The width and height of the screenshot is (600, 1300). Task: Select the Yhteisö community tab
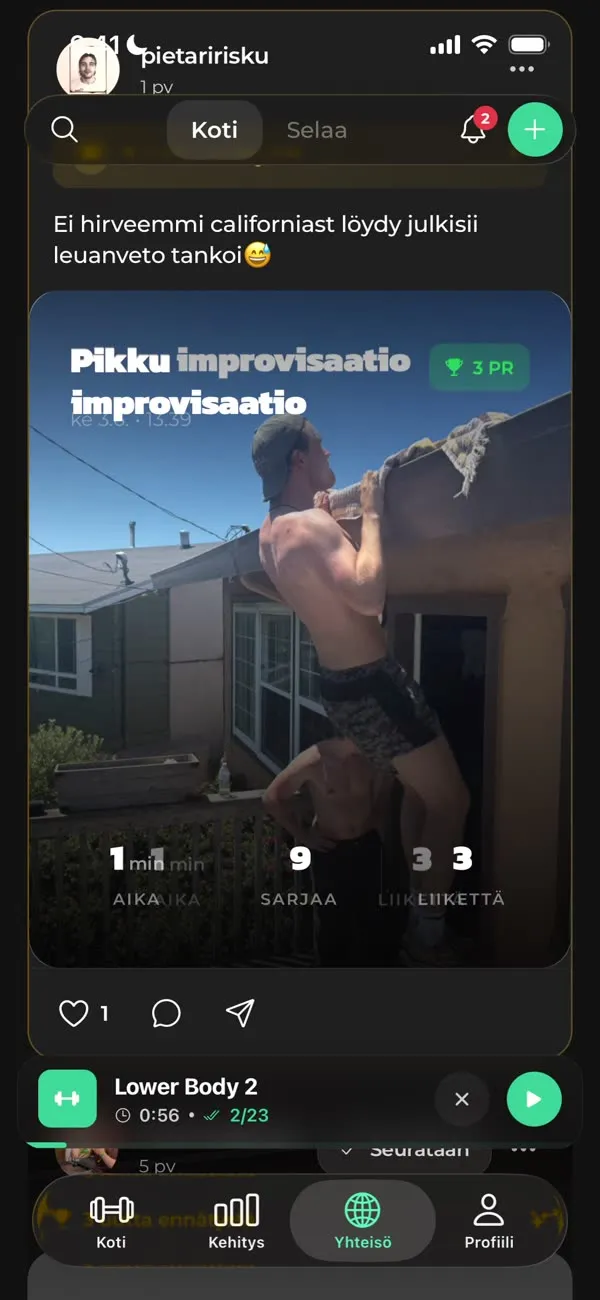(363, 1221)
